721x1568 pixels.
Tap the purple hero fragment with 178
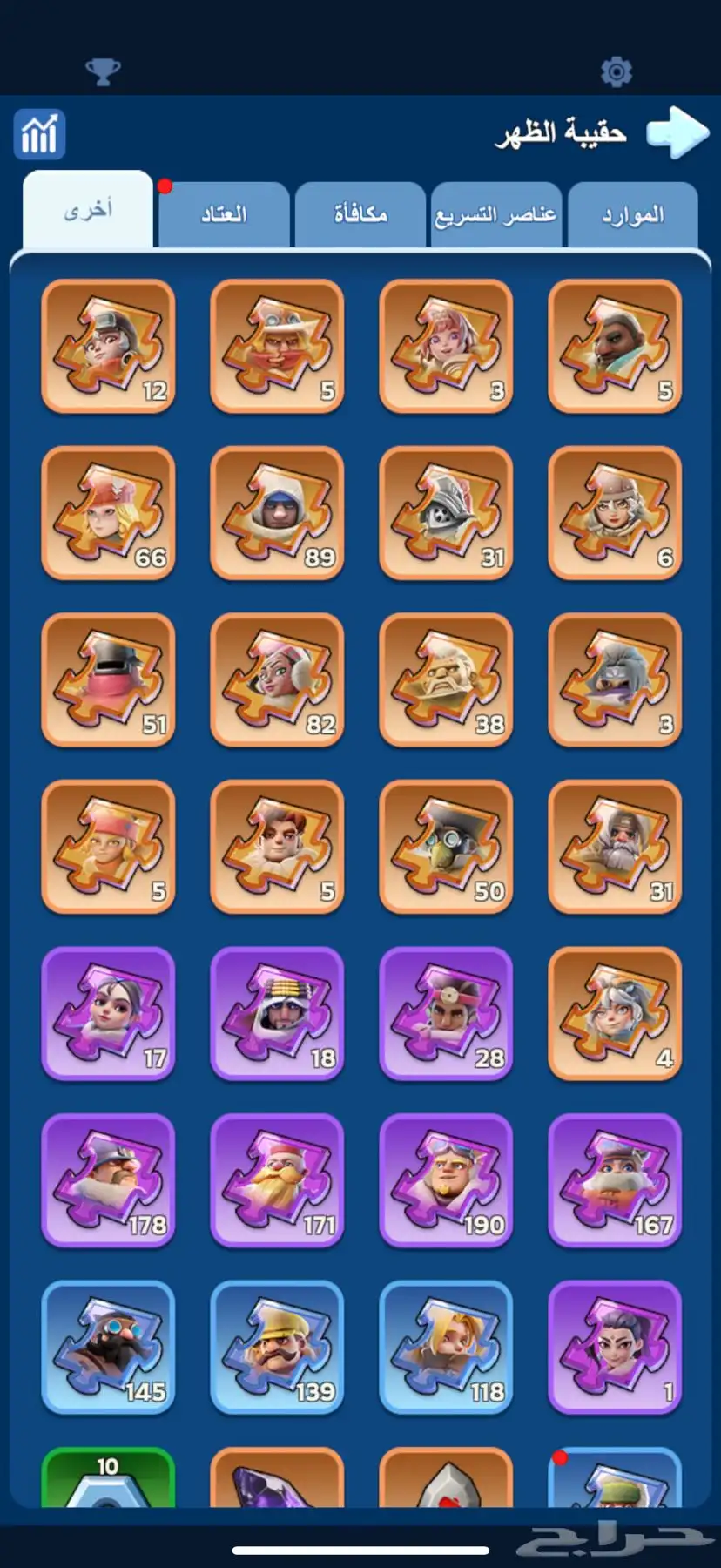coord(108,1180)
